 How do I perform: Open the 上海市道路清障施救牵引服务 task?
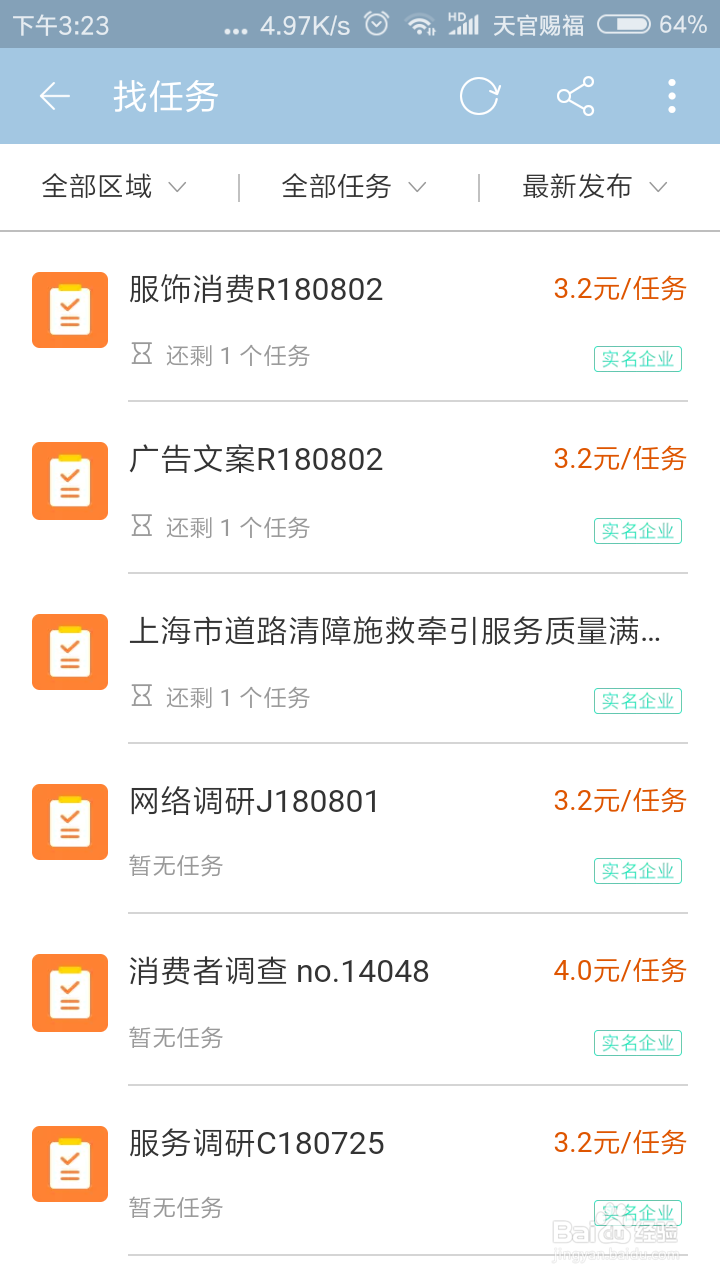(x=360, y=659)
